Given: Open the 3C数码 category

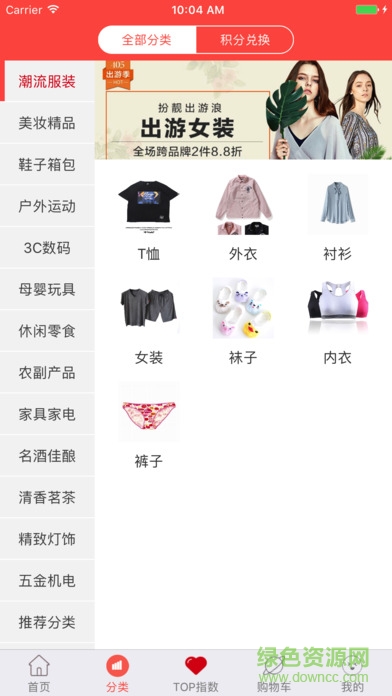Looking at the screenshot, I should click(x=47, y=248).
